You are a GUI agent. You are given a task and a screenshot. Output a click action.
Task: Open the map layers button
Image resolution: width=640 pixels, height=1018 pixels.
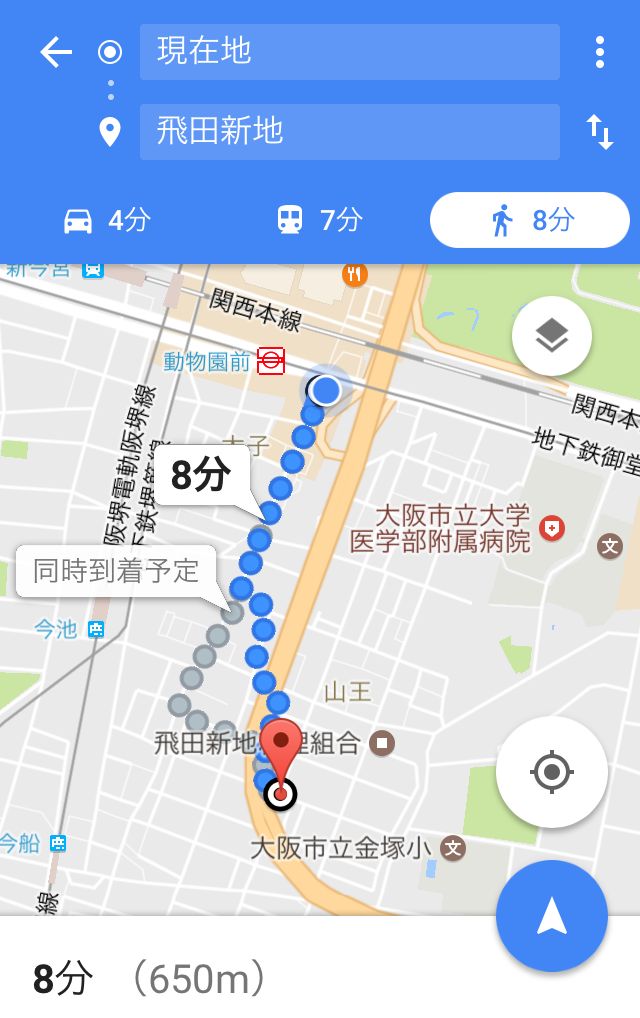click(x=551, y=337)
